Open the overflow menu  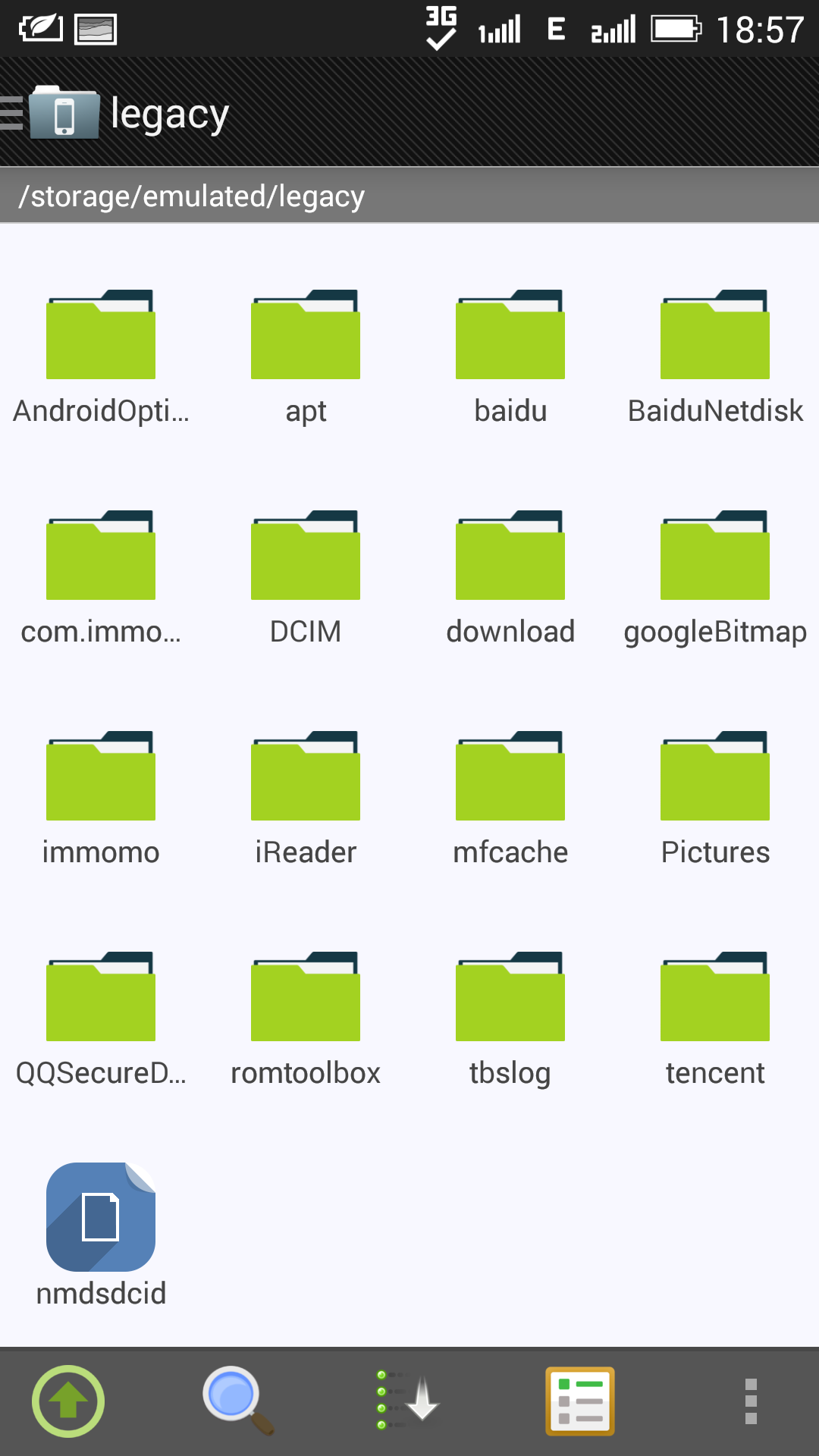pyautogui.click(x=751, y=1401)
